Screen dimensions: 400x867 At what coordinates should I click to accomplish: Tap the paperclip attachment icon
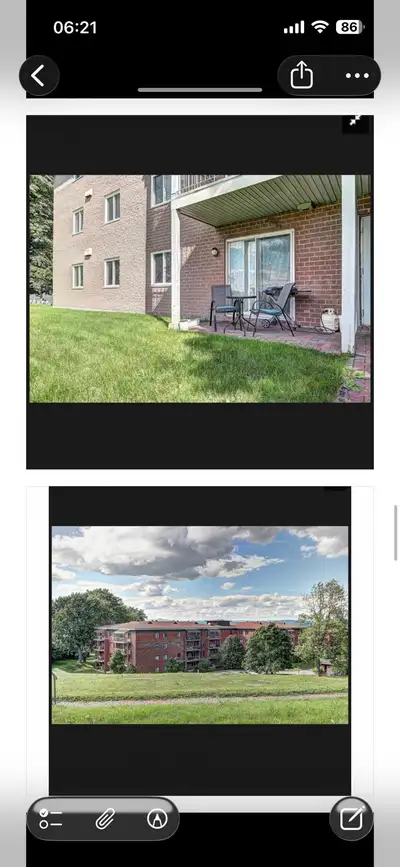(x=105, y=819)
